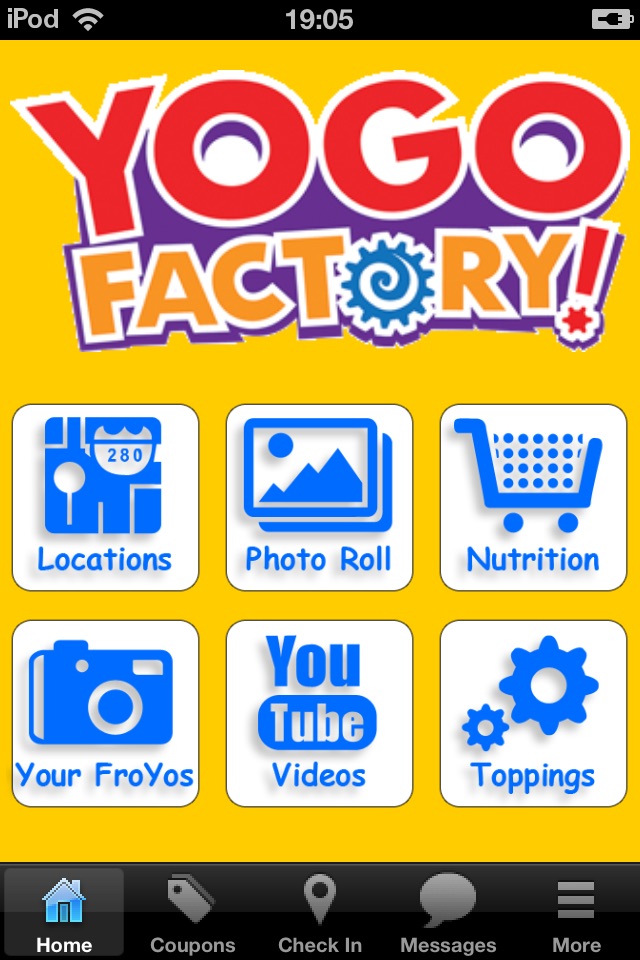This screenshot has height=960, width=640.
Task: Switch to the Coupons tab
Action: tap(192, 913)
